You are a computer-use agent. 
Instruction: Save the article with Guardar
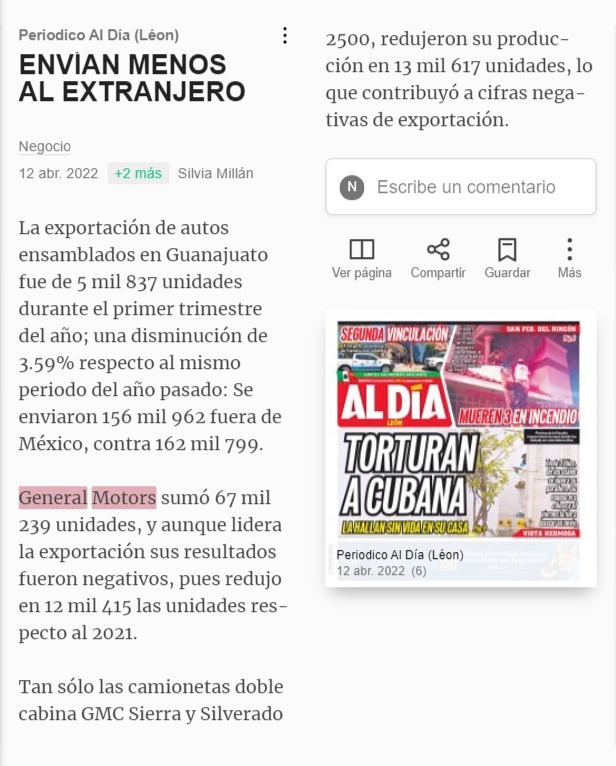(x=507, y=259)
